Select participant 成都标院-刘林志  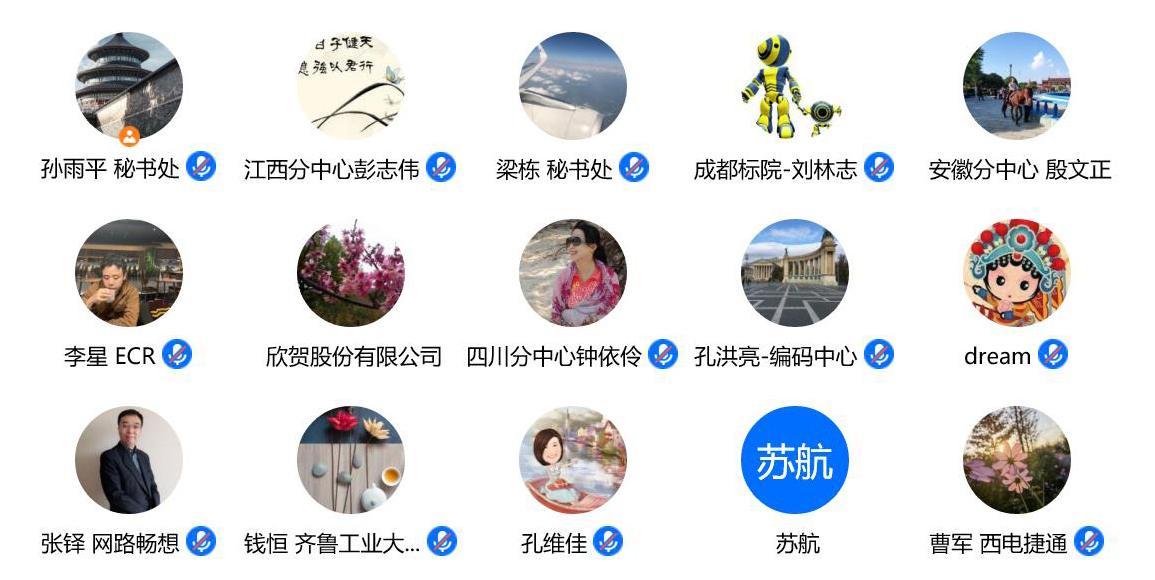click(x=795, y=86)
